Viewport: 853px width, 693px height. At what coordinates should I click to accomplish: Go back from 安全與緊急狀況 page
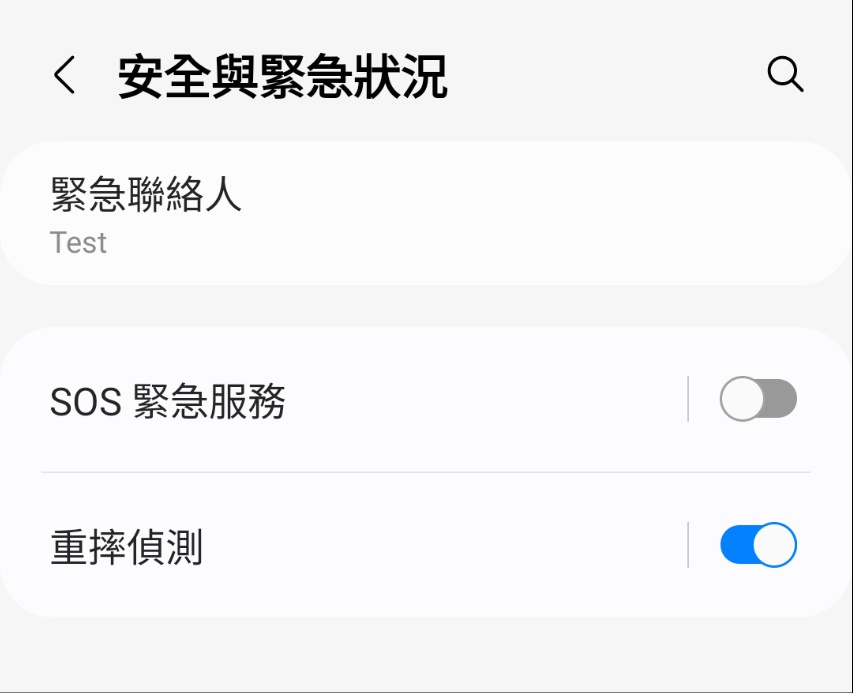click(65, 76)
